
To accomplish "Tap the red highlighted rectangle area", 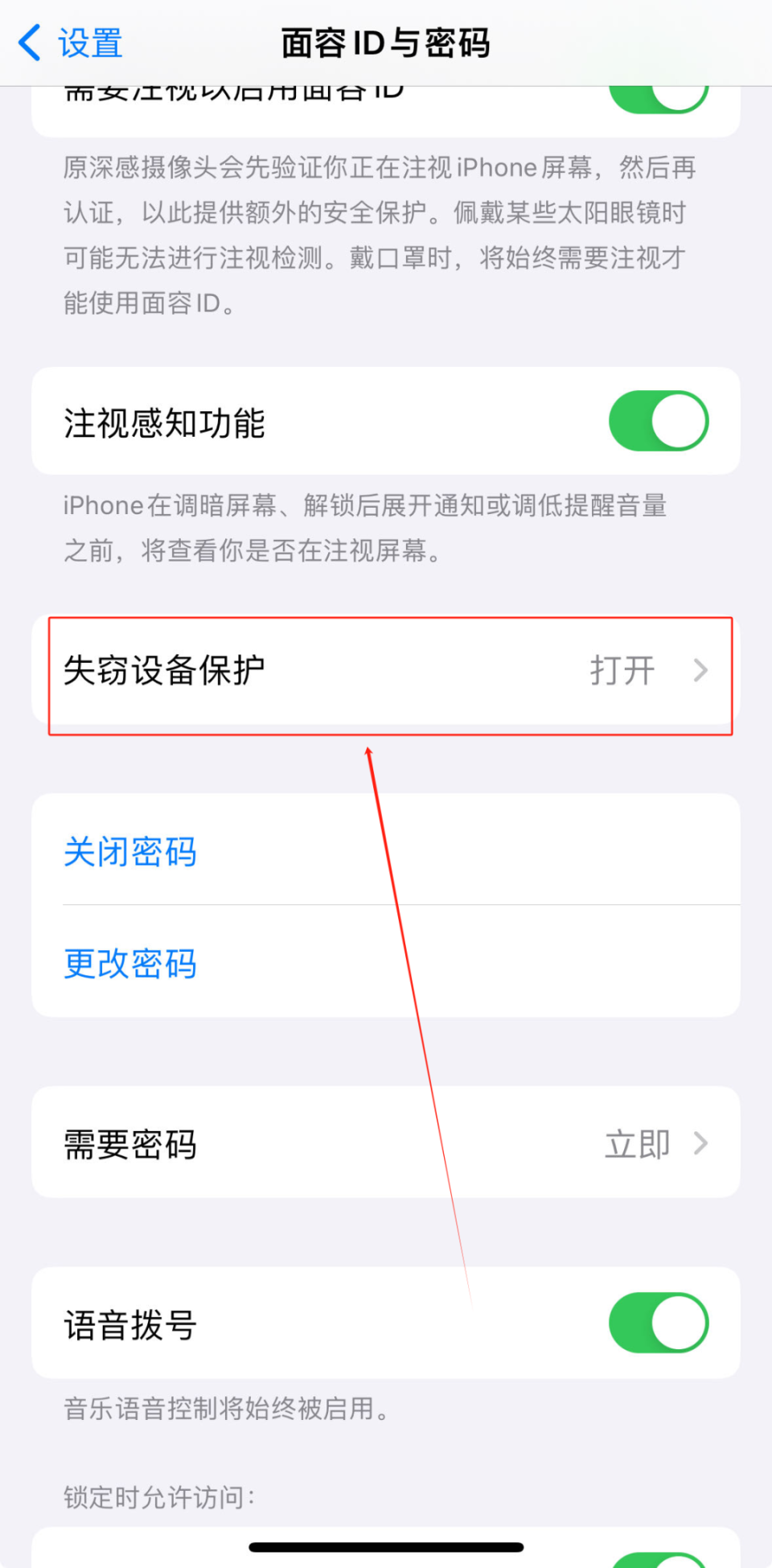I will tap(391, 674).
